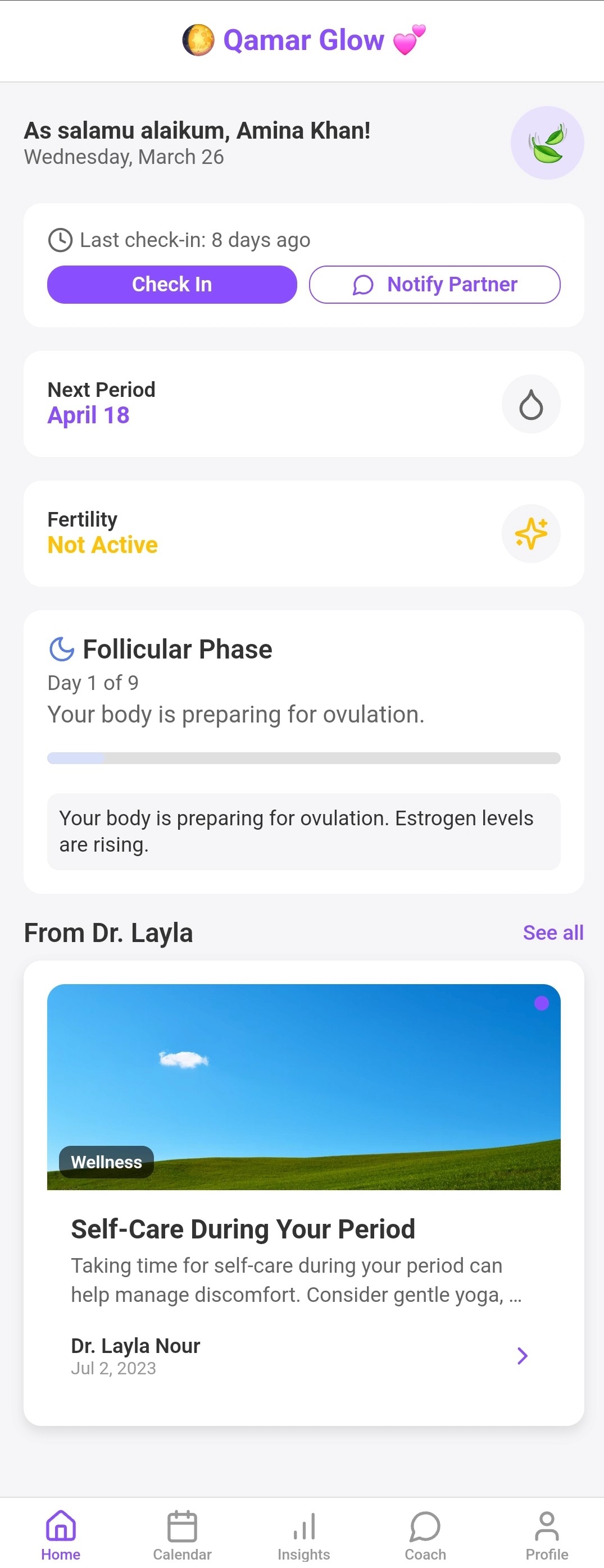The height and width of the screenshot is (1568, 604).
Task: Switch to the Coach tab
Action: [x=425, y=1534]
